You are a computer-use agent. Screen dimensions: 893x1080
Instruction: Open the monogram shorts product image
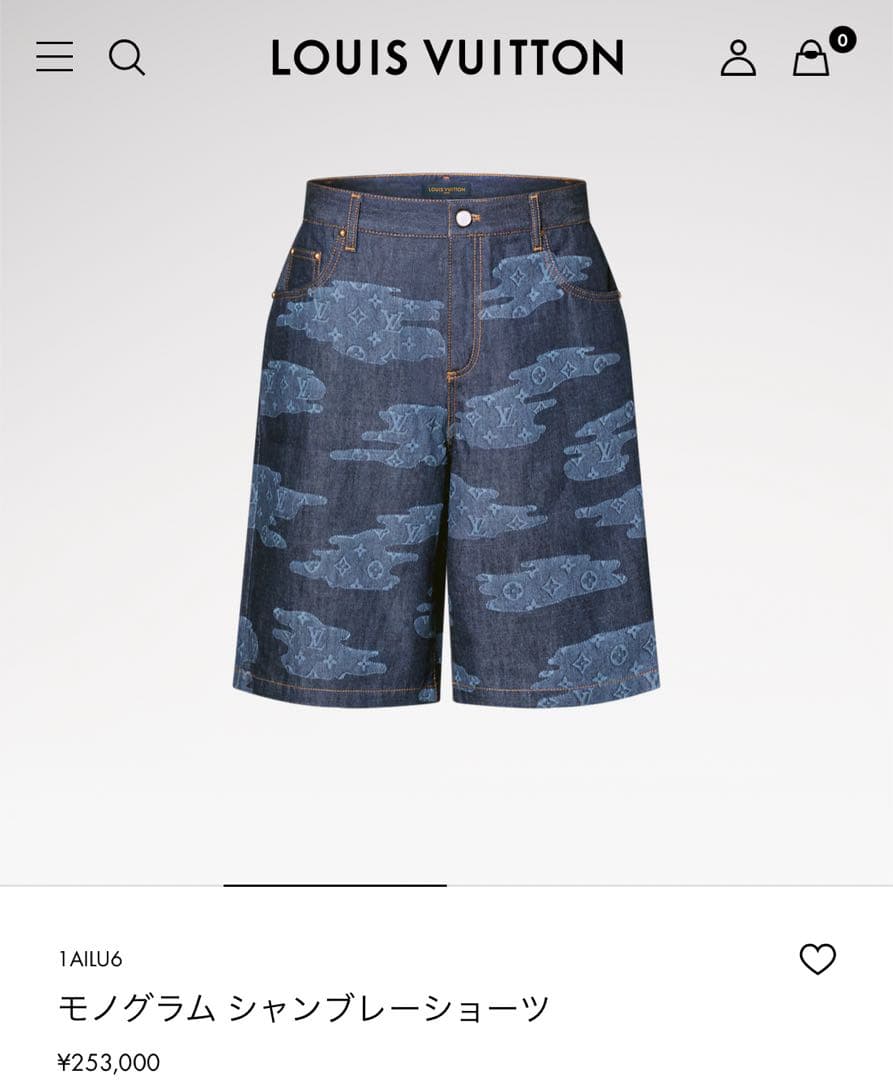click(446, 442)
